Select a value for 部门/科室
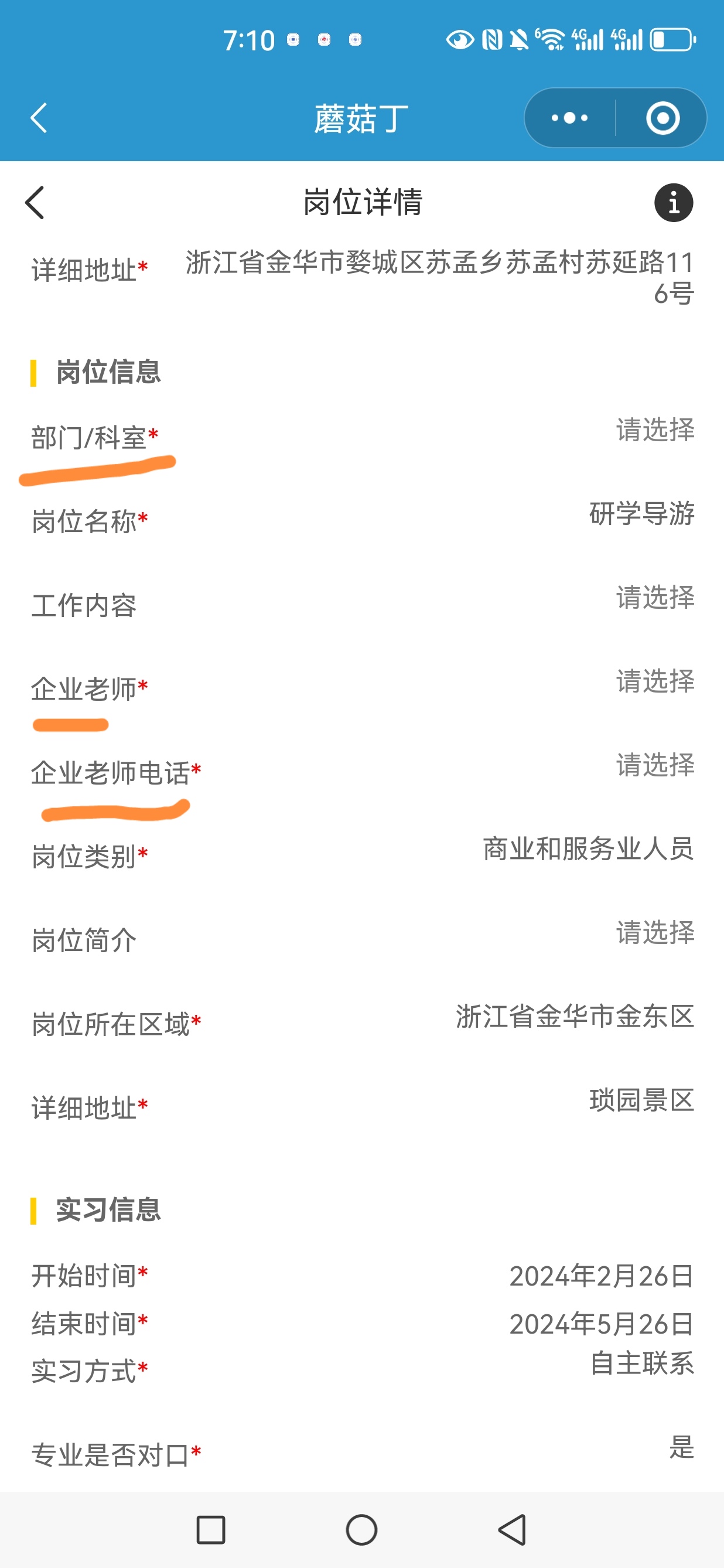 pyautogui.click(x=362, y=434)
